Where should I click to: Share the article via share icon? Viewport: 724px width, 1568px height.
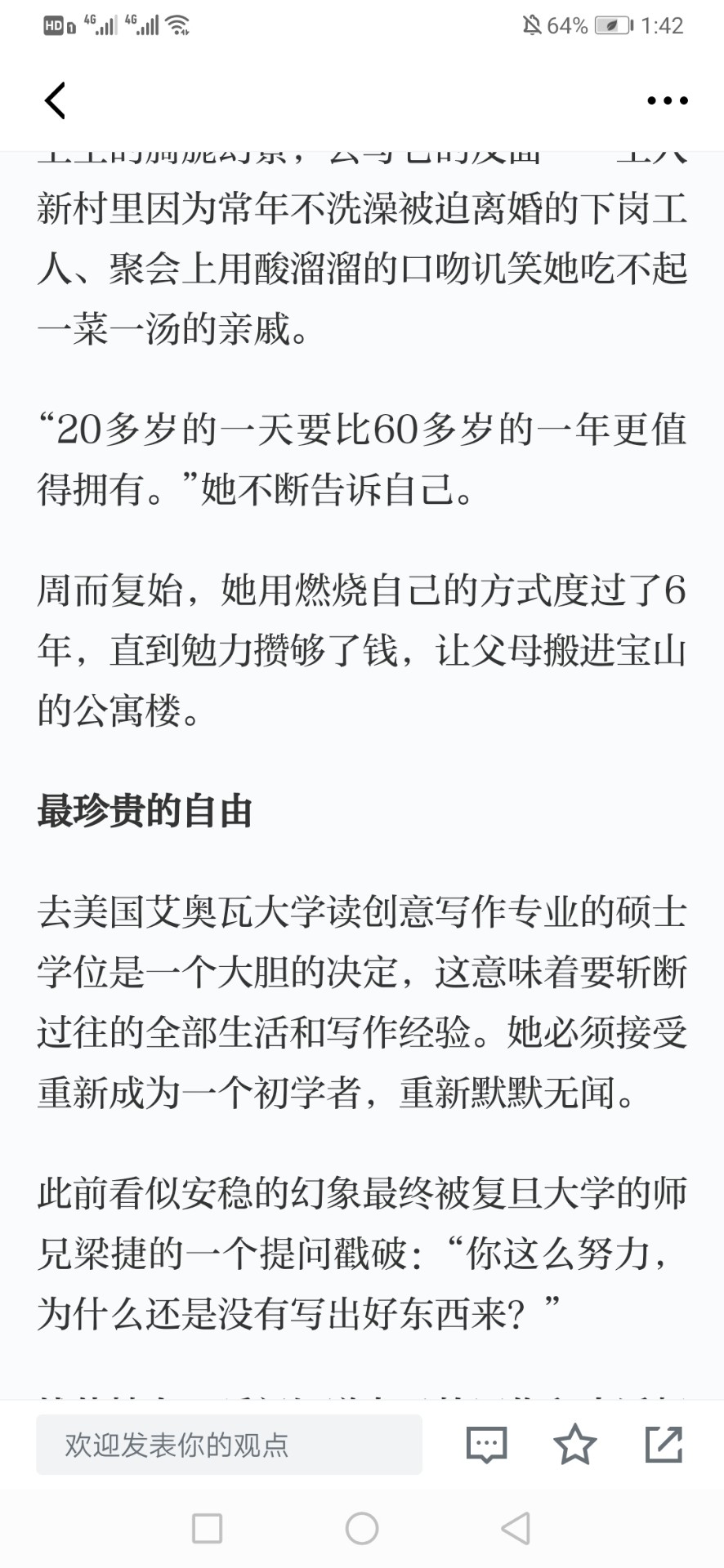pos(664,1444)
